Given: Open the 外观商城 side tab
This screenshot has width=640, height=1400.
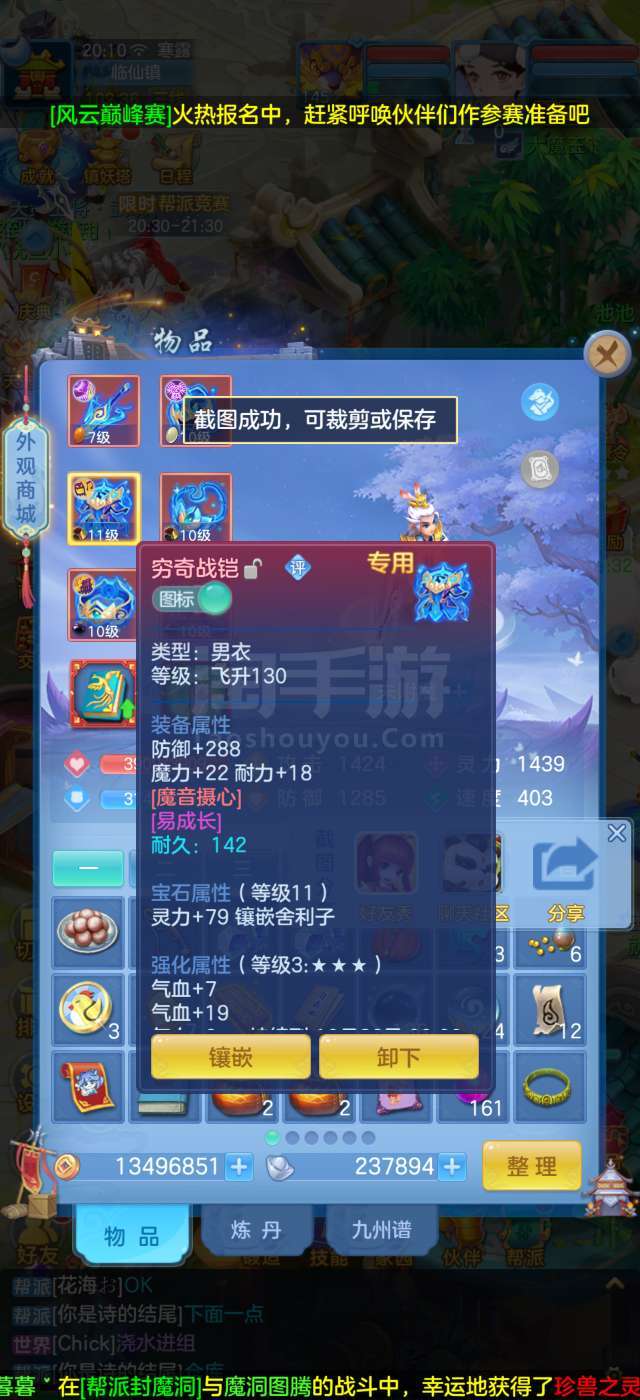Looking at the screenshot, I should coord(24,480).
